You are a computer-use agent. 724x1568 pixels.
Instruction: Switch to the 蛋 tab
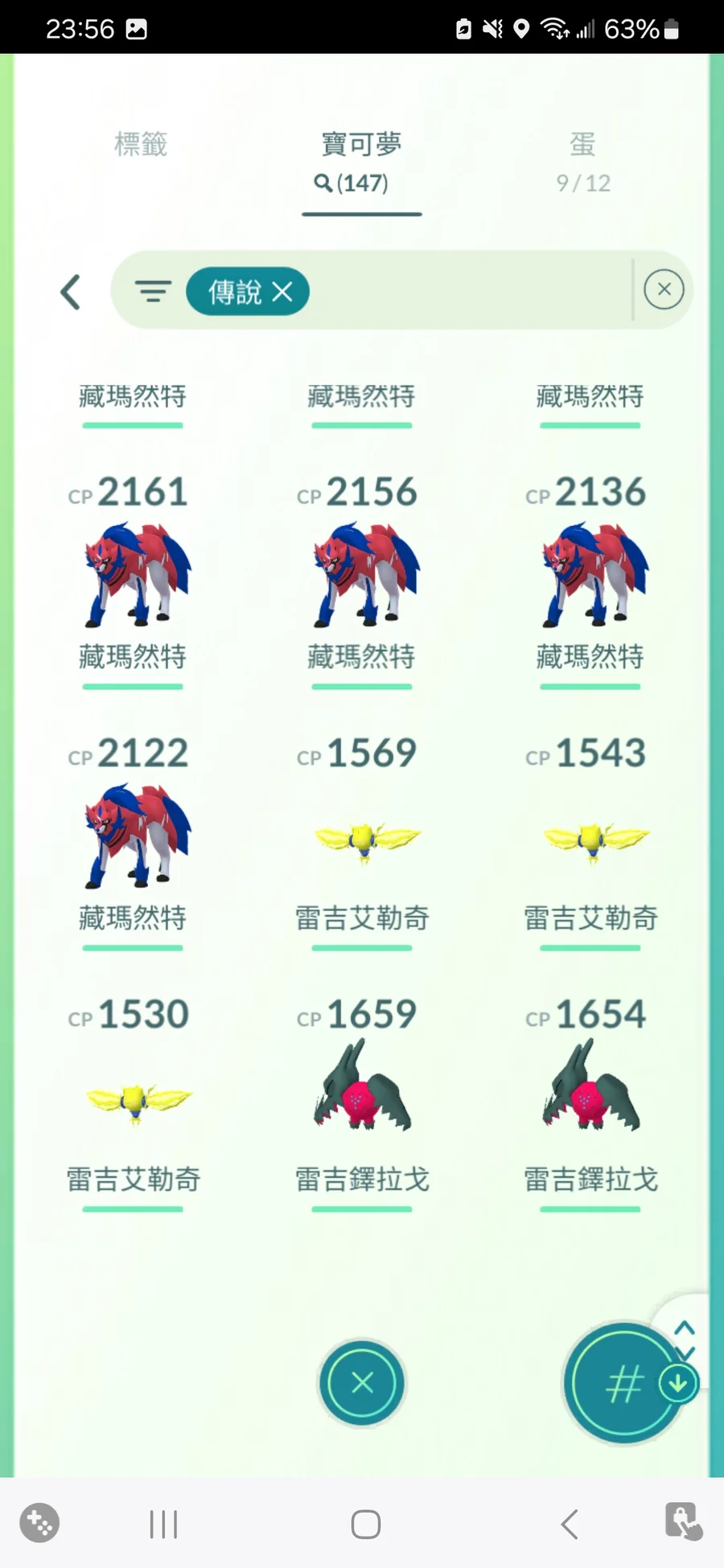583,162
